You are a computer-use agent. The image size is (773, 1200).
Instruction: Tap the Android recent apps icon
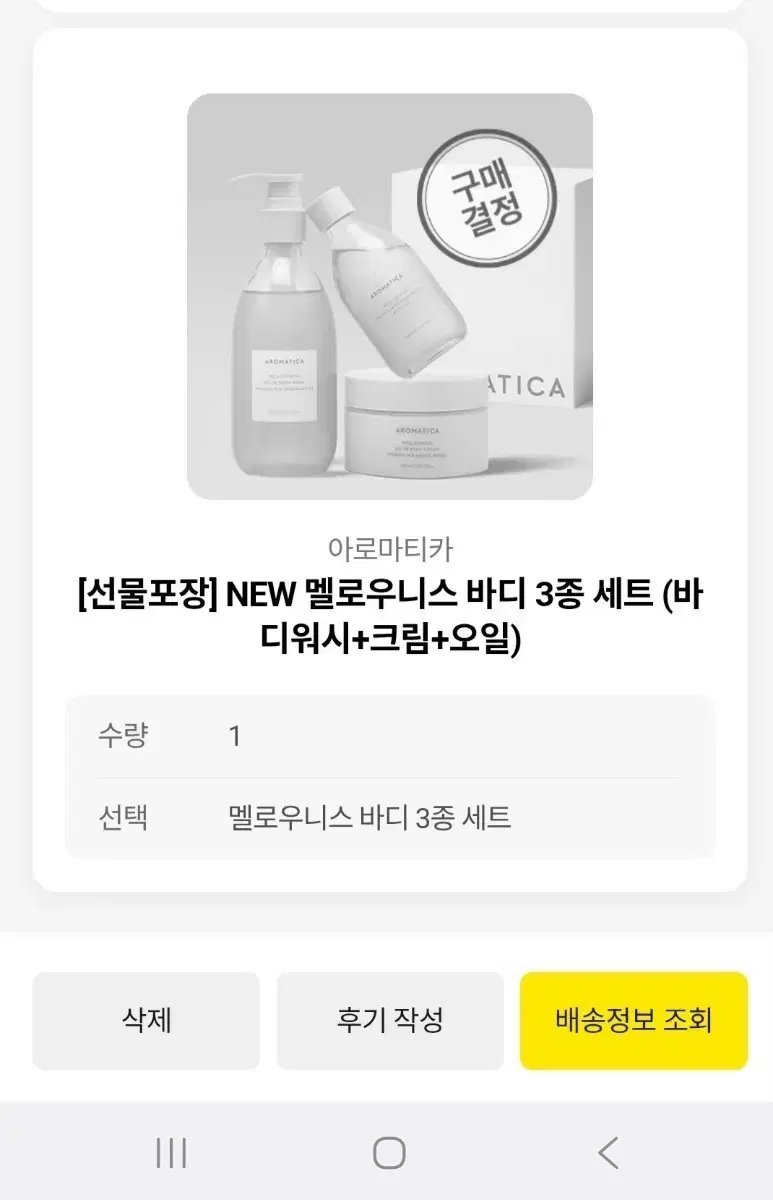tap(172, 1152)
